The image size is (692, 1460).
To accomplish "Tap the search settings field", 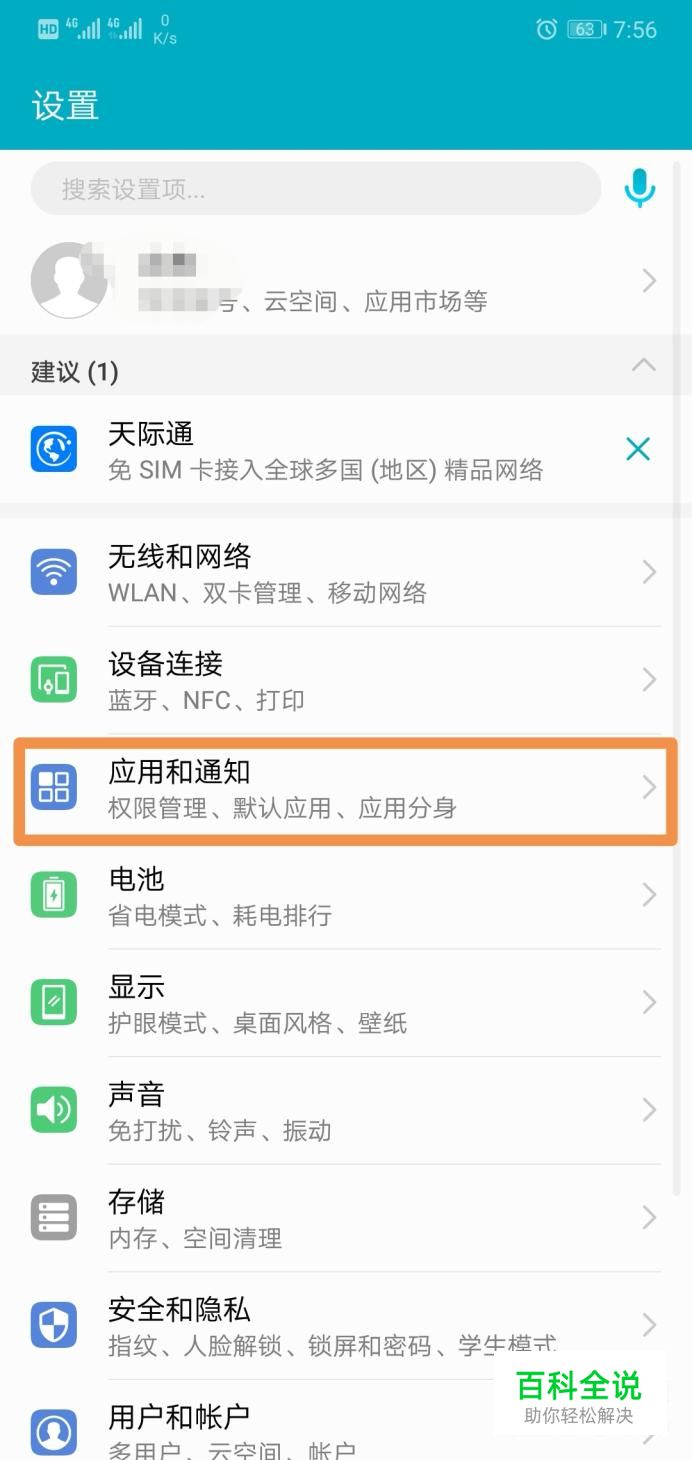I will point(315,189).
